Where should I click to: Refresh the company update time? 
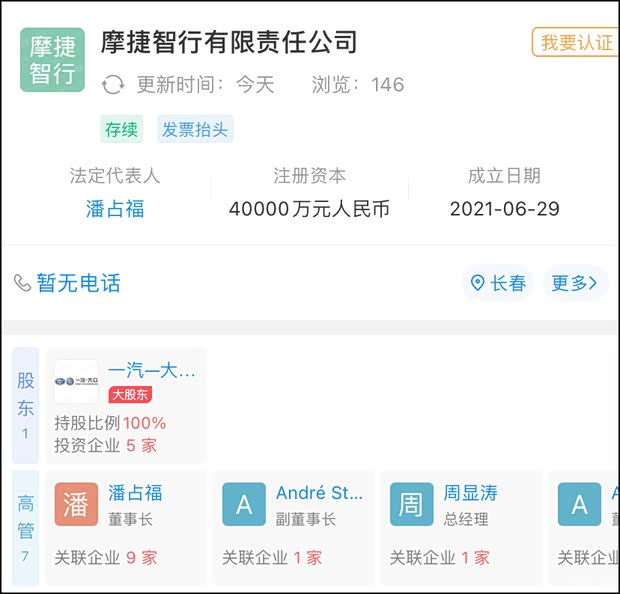click(x=114, y=85)
